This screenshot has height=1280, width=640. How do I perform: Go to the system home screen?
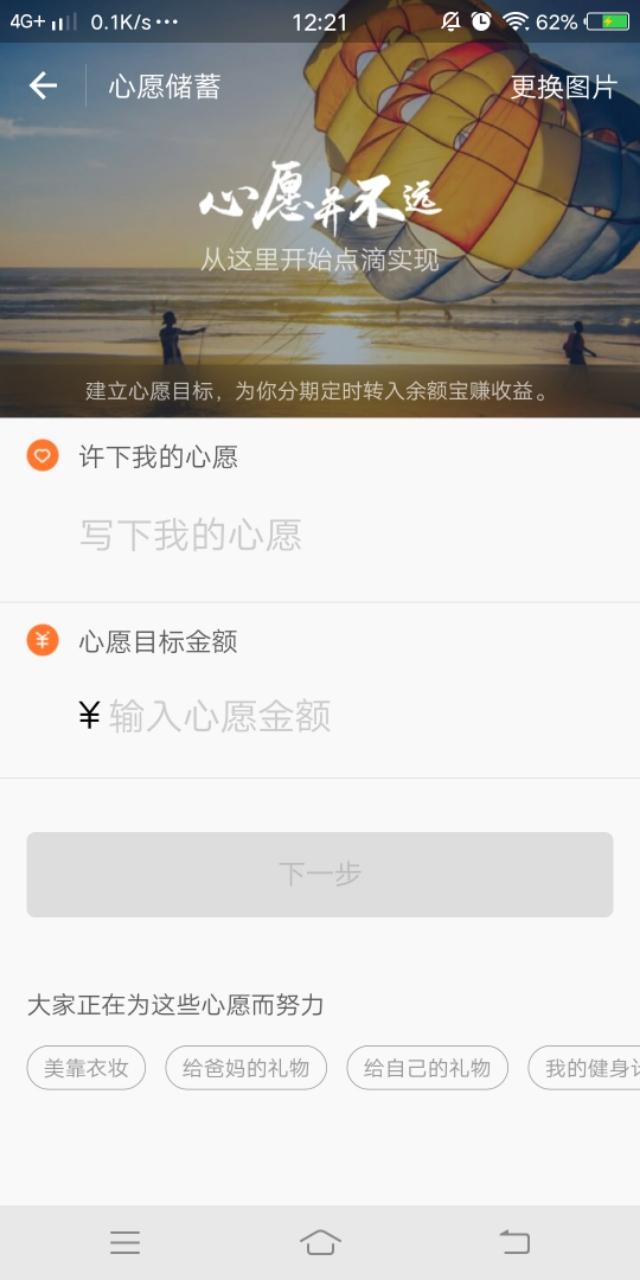[x=320, y=1242]
